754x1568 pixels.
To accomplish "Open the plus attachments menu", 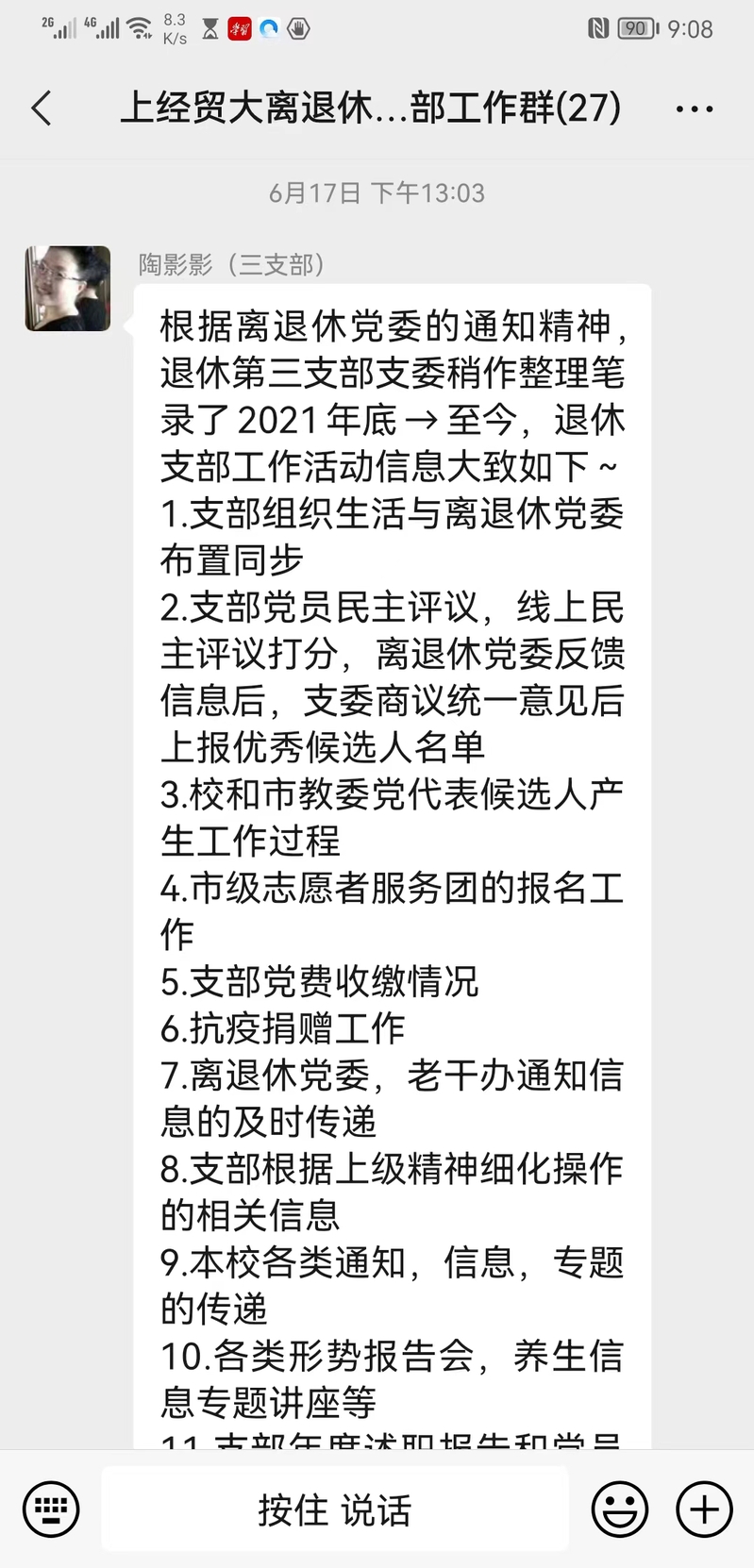I will pos(704,1510).
